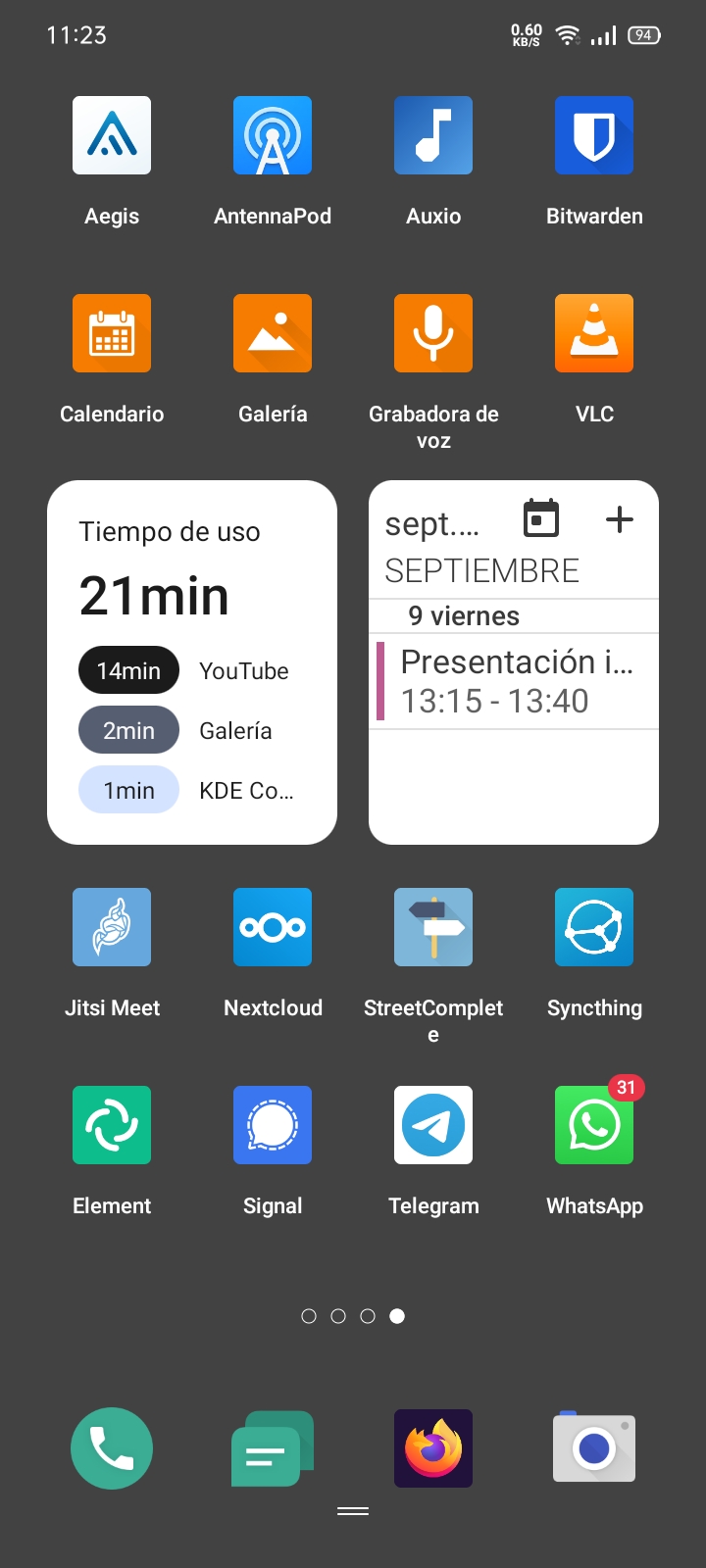
Task: Tap the YouTube 14min usage chip
Action: (128, 669)
